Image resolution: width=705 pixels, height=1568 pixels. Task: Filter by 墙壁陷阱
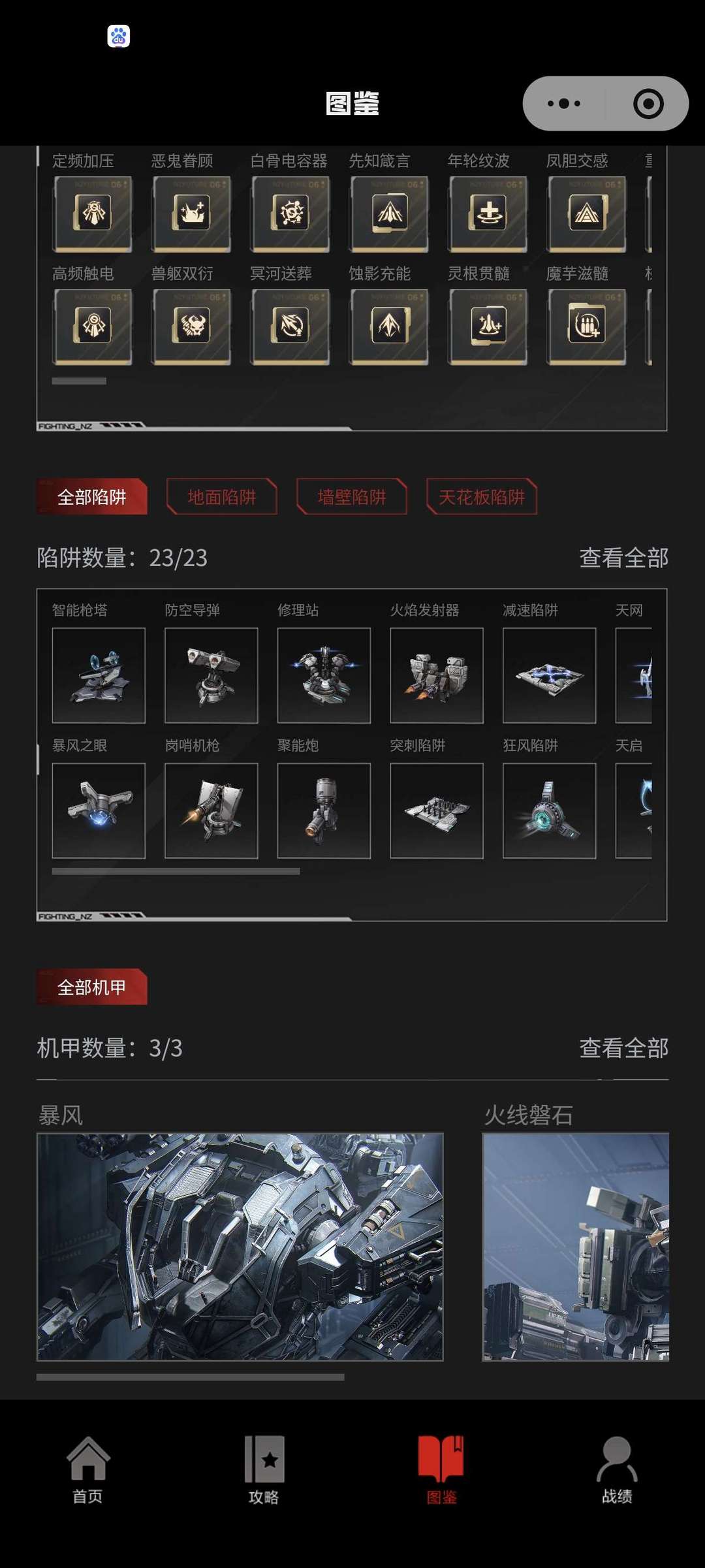coord(352,497)
